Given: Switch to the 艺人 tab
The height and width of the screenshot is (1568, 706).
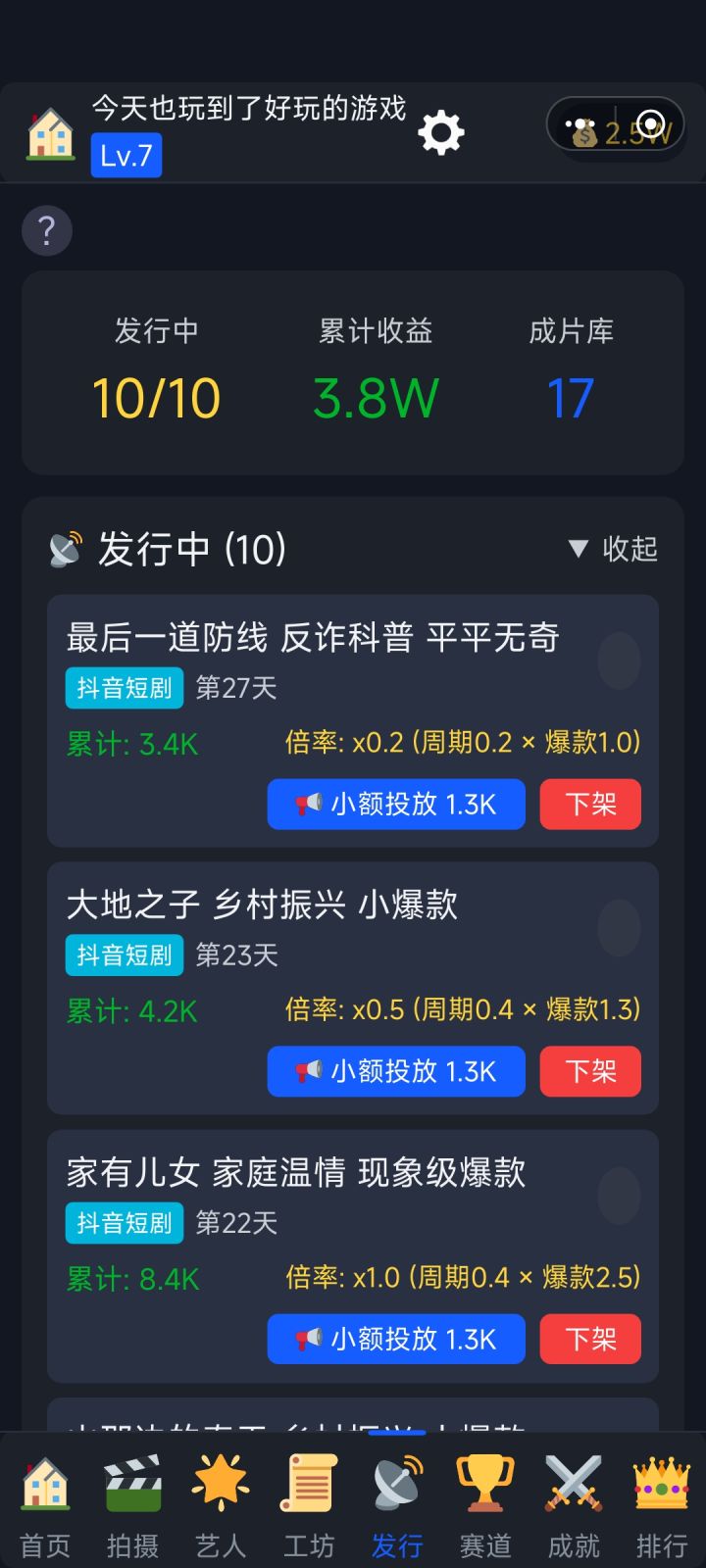Looking at the screenshot, I should pos(221,1506).
